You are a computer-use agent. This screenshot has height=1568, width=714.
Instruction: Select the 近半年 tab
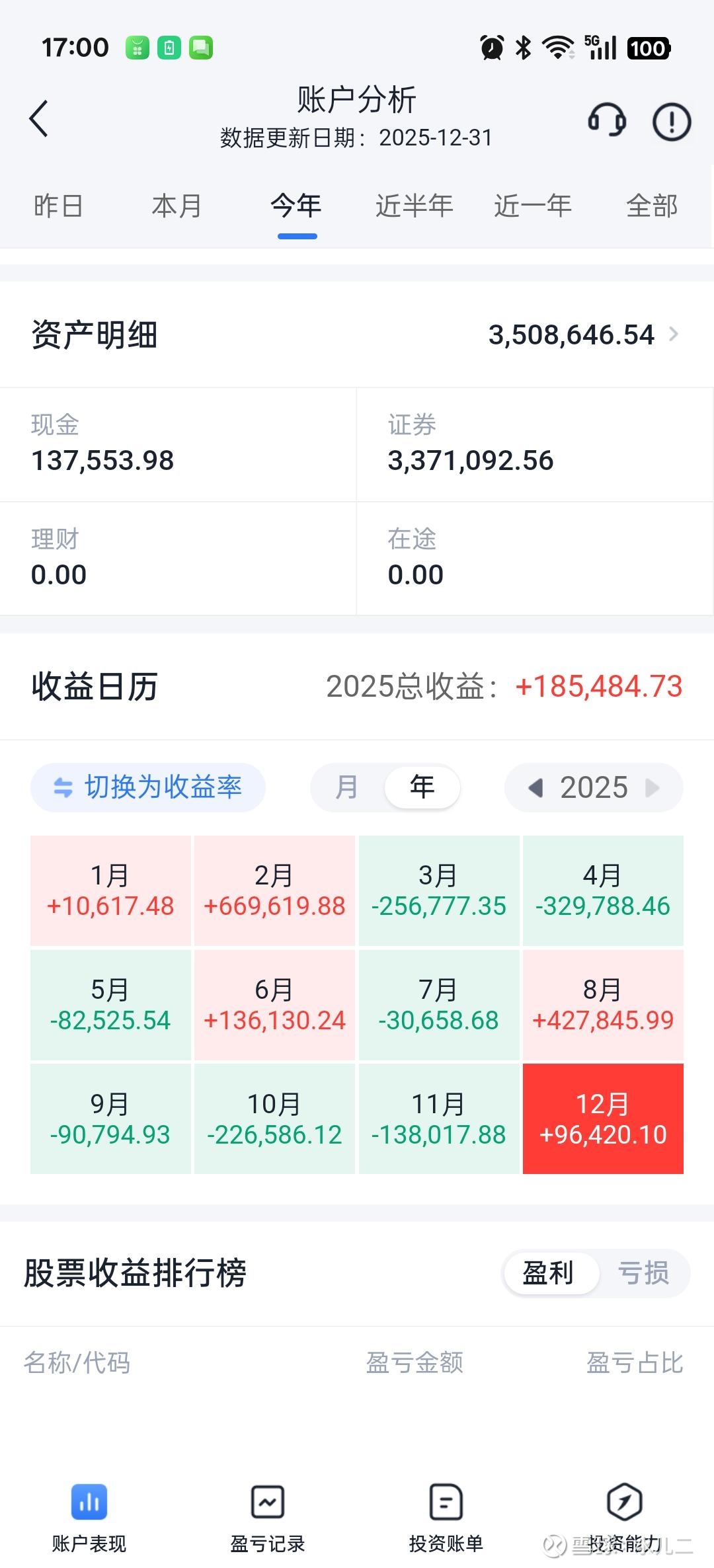pos(414,206)
